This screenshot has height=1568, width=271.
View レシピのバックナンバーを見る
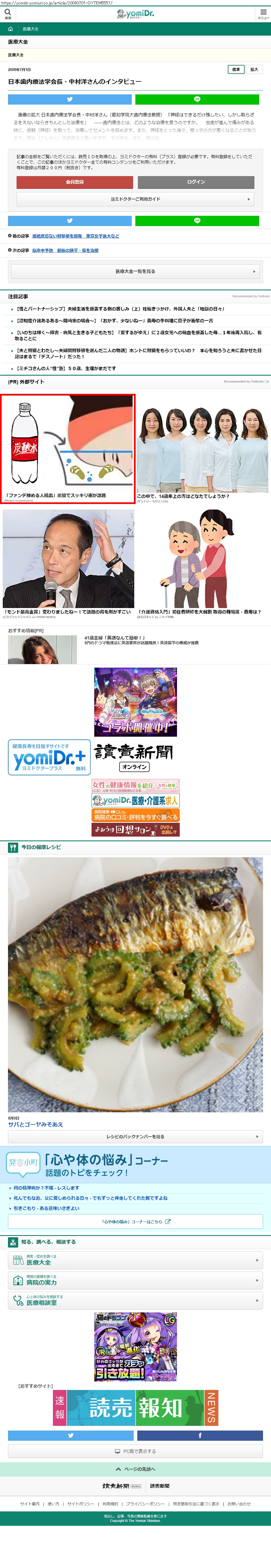pos(136,1136)
